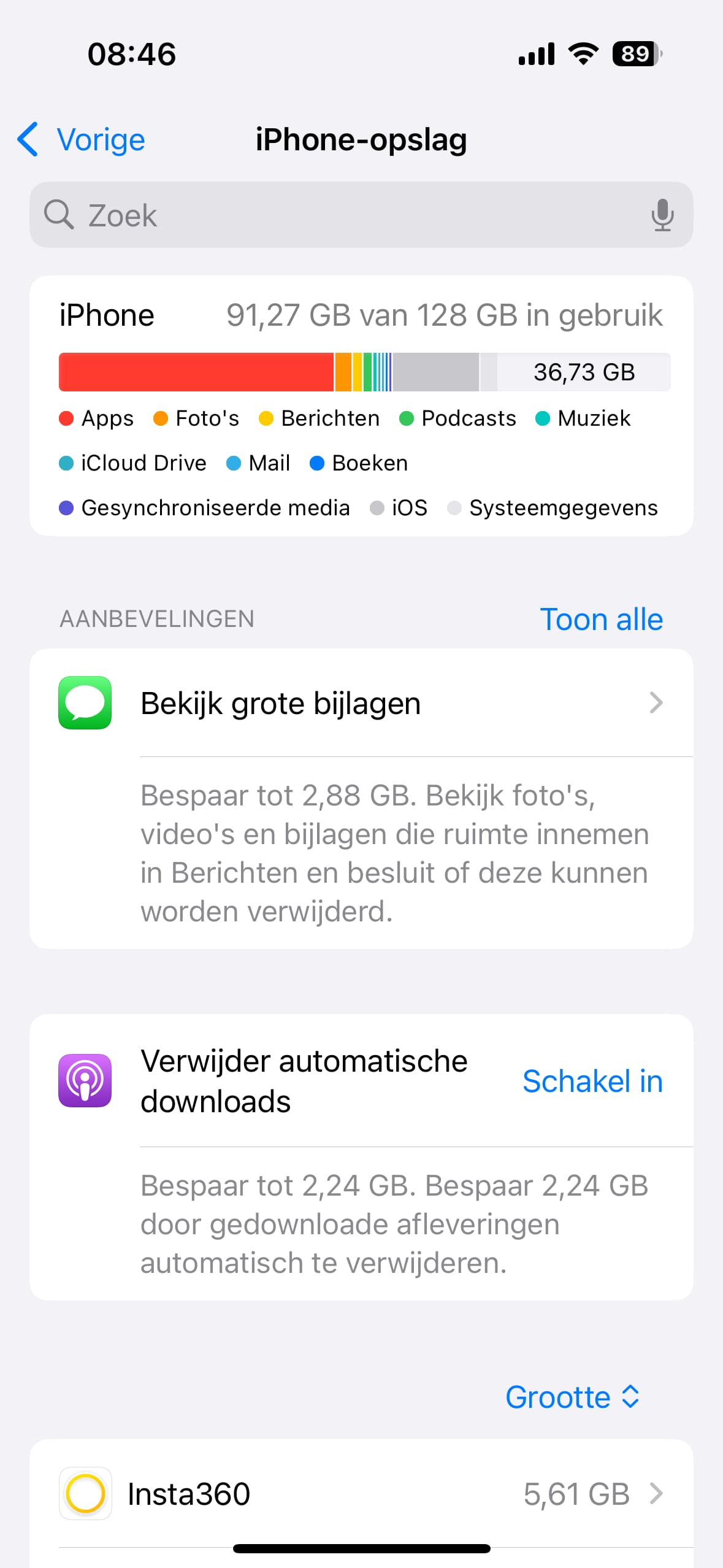Tap the back chevron next to Vorige

tap(27, 140)
